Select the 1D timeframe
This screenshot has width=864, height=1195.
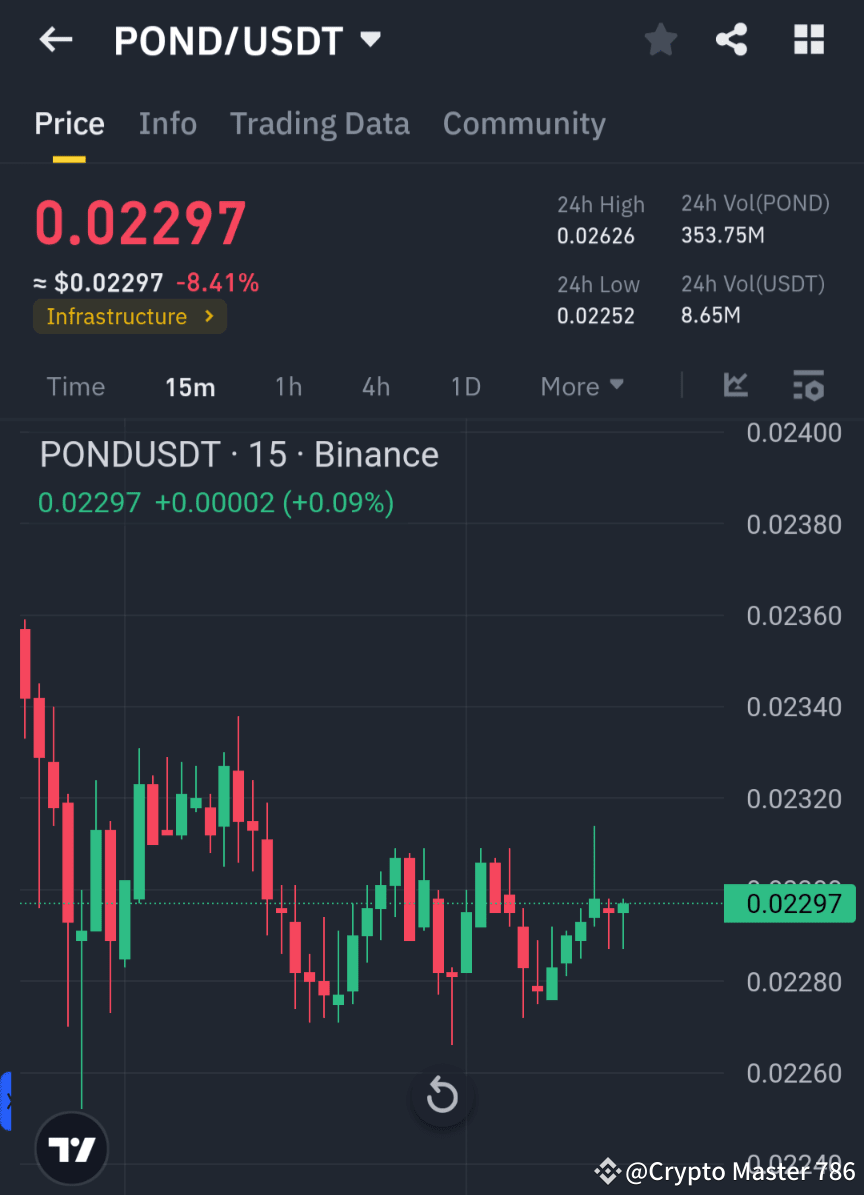pyautogui.click(x=465, y=386)
